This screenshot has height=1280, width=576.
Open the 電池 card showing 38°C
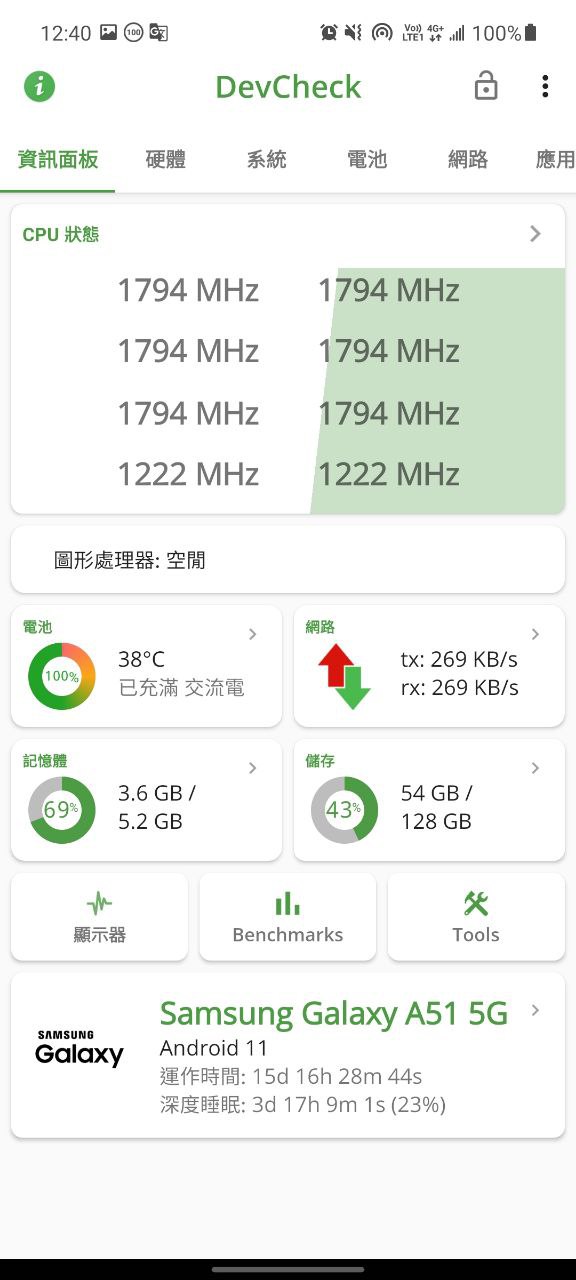[x=146, y=665]
